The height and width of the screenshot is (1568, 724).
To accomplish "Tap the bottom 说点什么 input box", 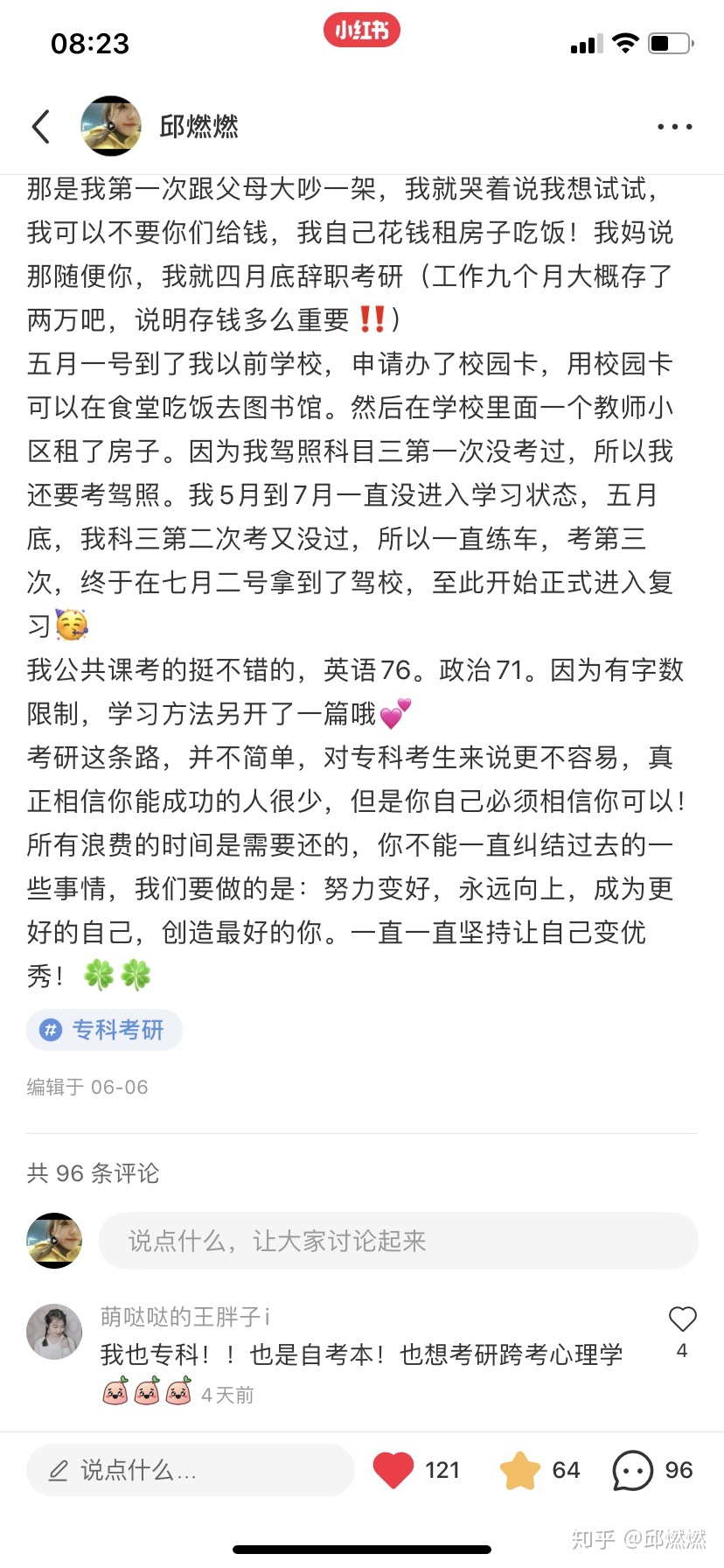I will [190, 1470].
